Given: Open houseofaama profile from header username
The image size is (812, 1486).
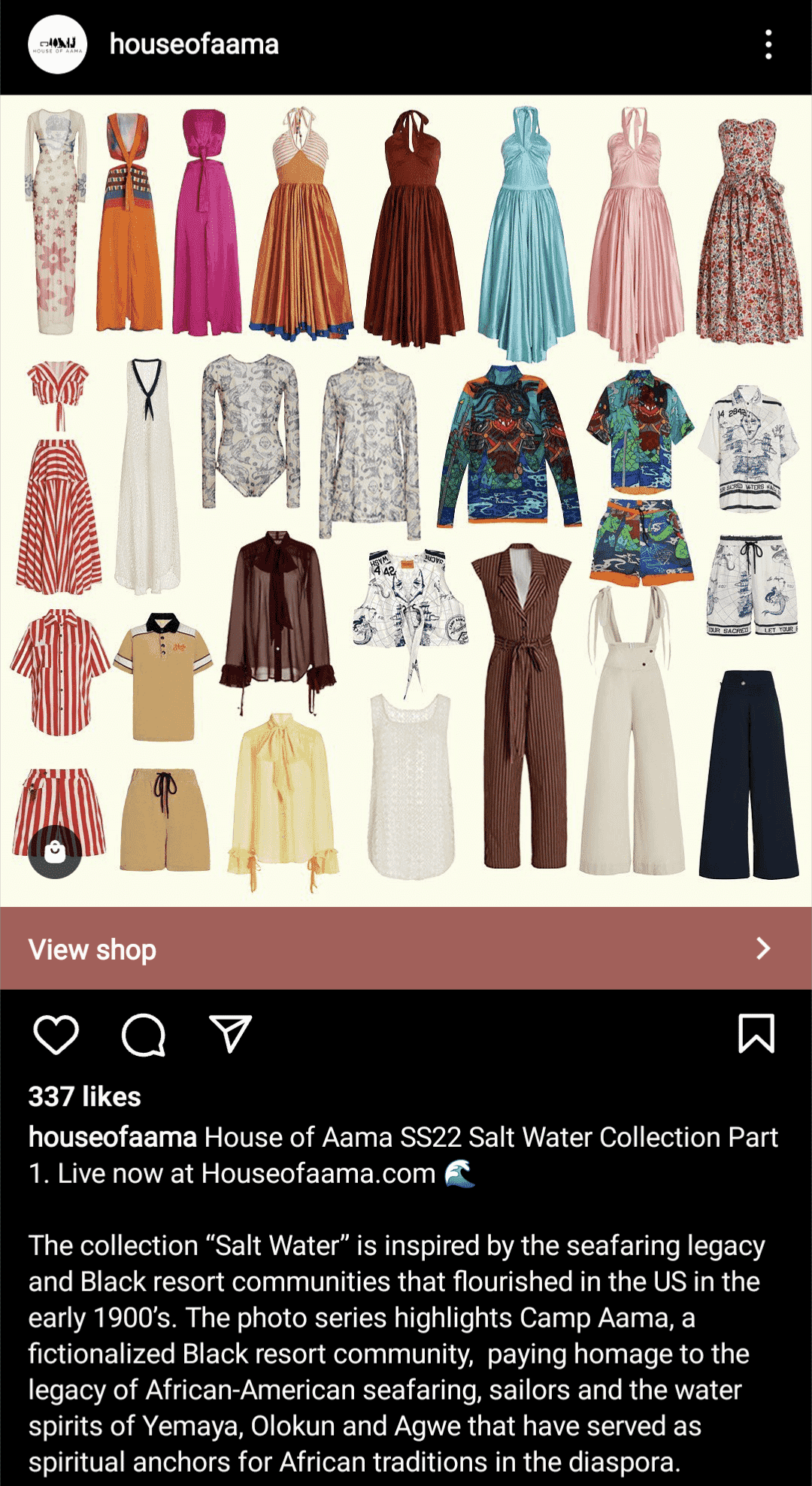Looking at the screenshot, I should pos(194,44).
